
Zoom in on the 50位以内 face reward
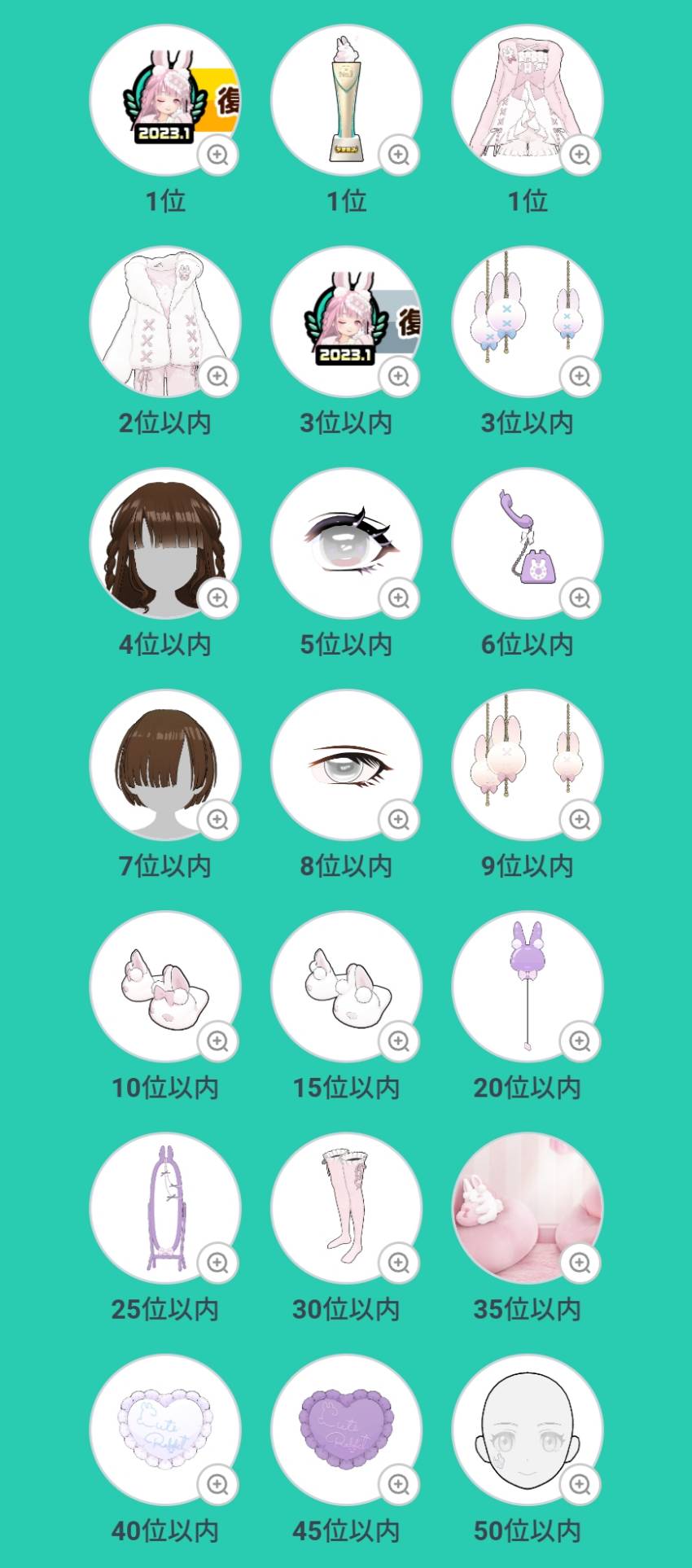[580, 1483]
